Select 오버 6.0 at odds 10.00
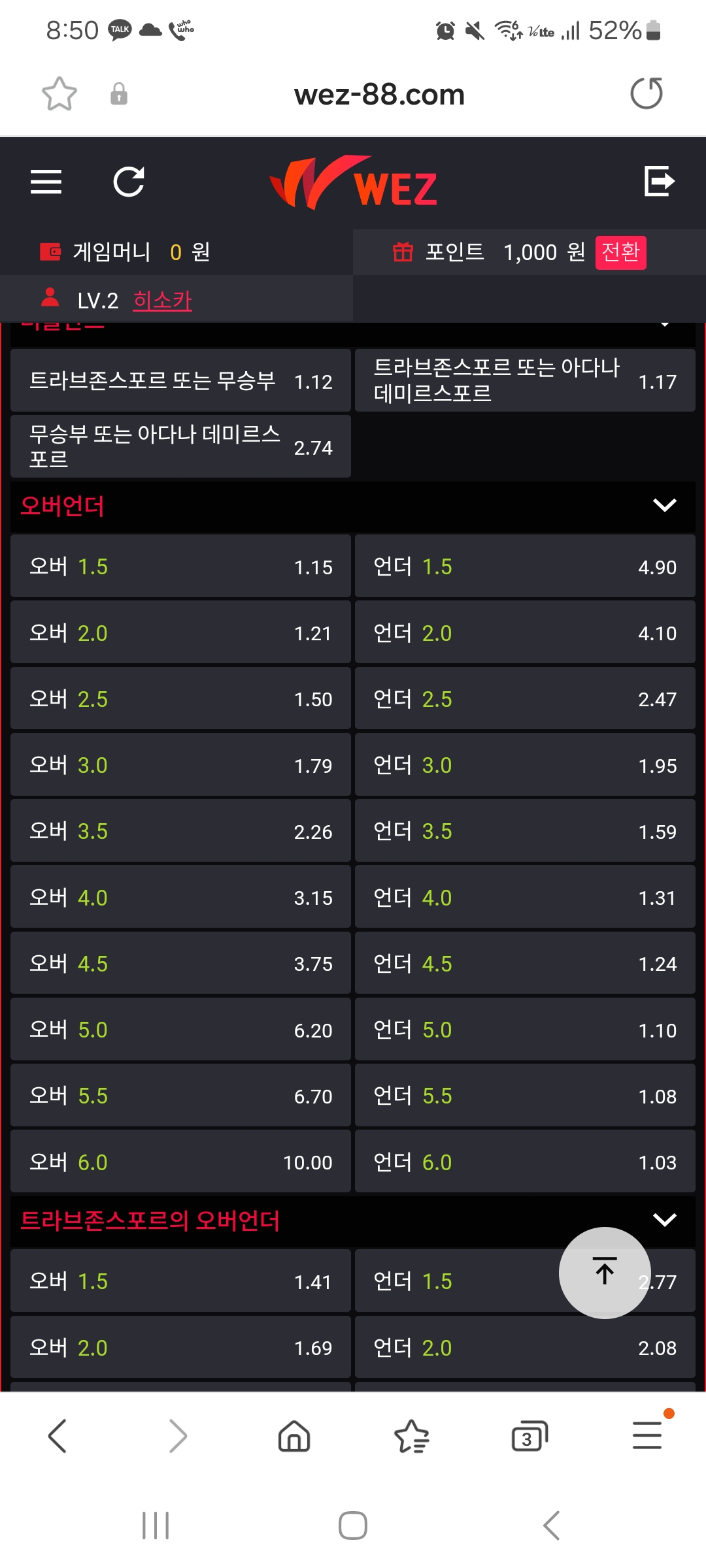Screen dimensions: 706x1568 (x=180, y=1162)
